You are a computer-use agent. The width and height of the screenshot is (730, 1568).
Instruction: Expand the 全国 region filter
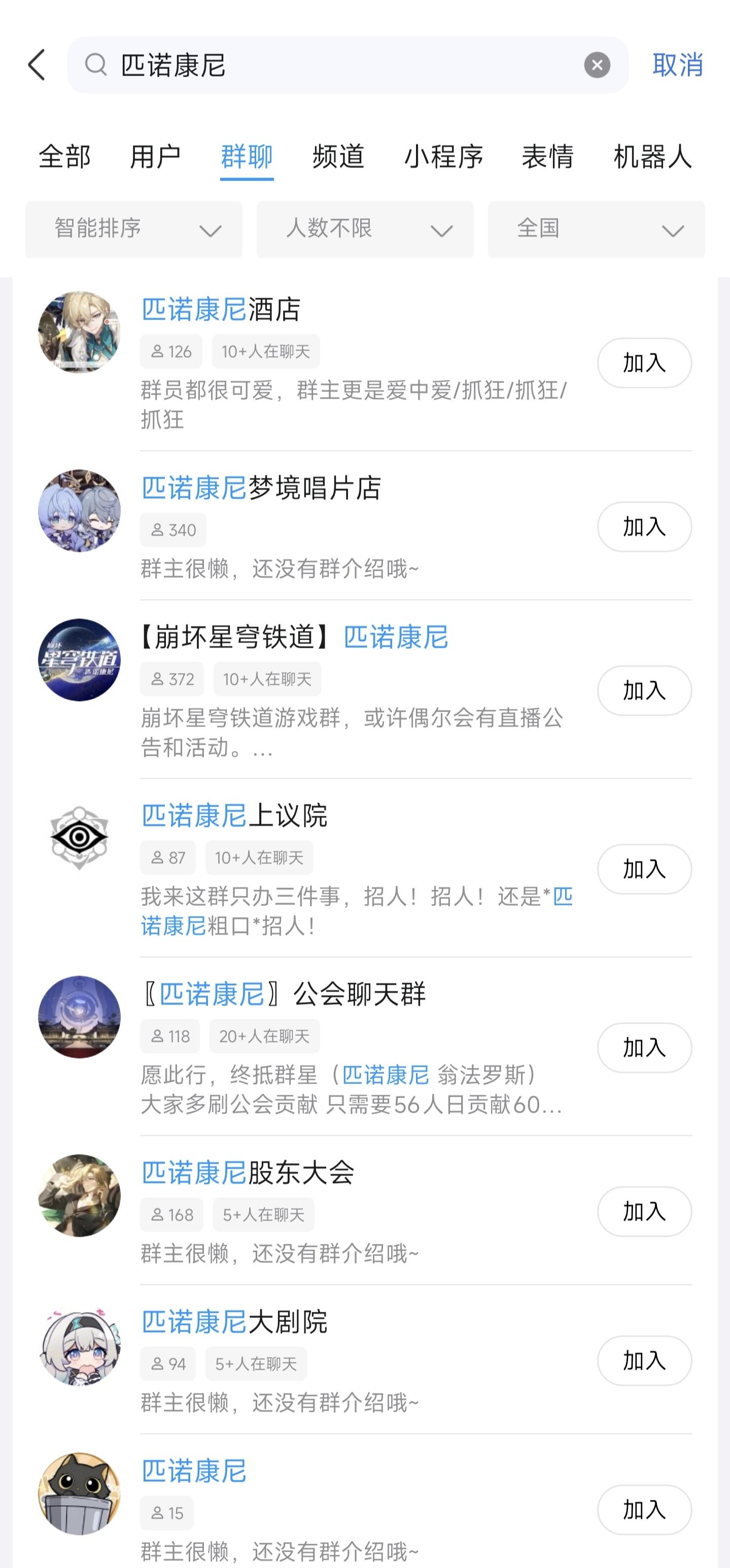coord(596,229)
